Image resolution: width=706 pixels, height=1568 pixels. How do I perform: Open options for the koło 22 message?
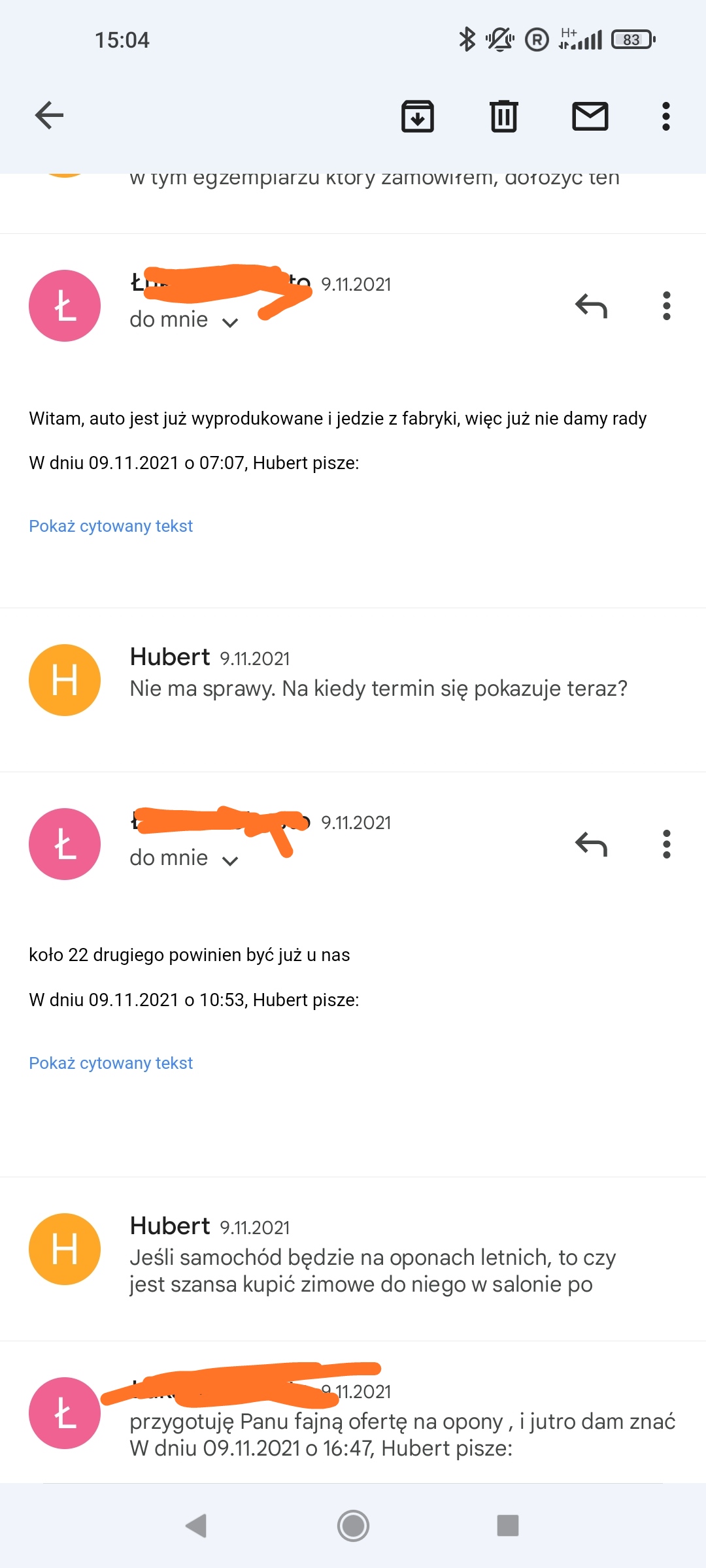click(x=666, y=844)
